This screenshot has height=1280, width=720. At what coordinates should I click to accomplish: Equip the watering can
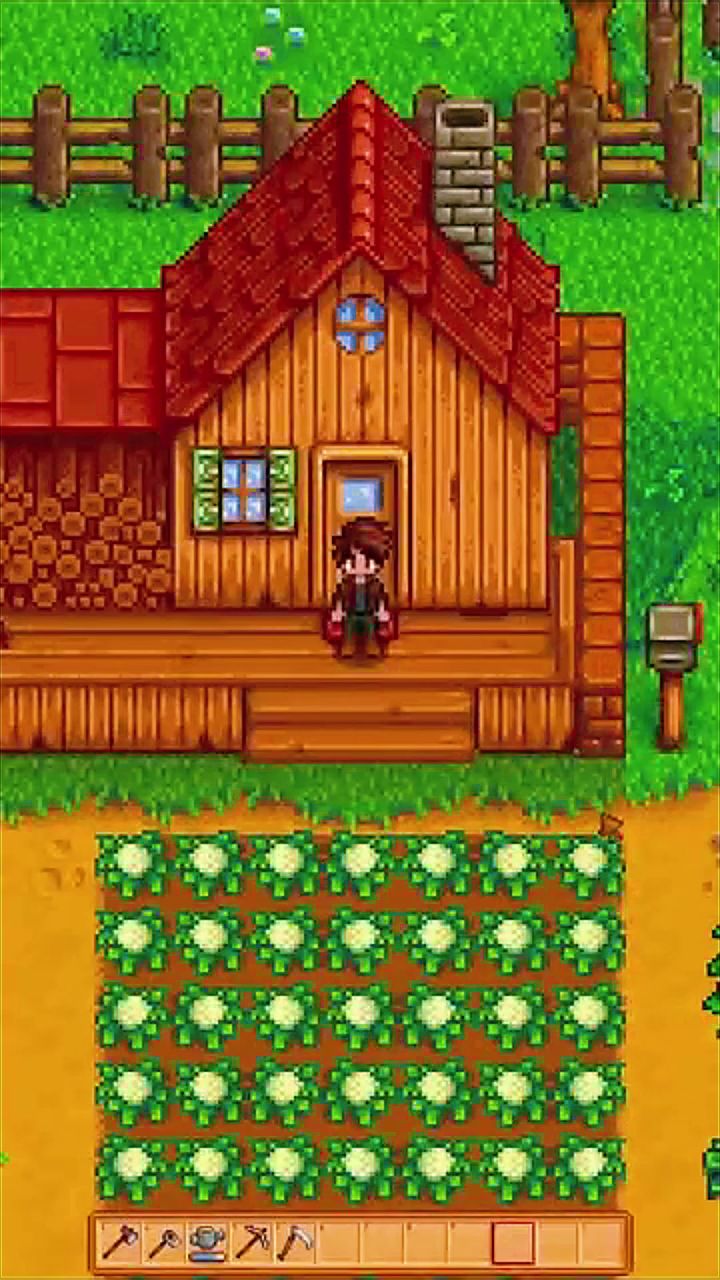(x=207, y=1243)
